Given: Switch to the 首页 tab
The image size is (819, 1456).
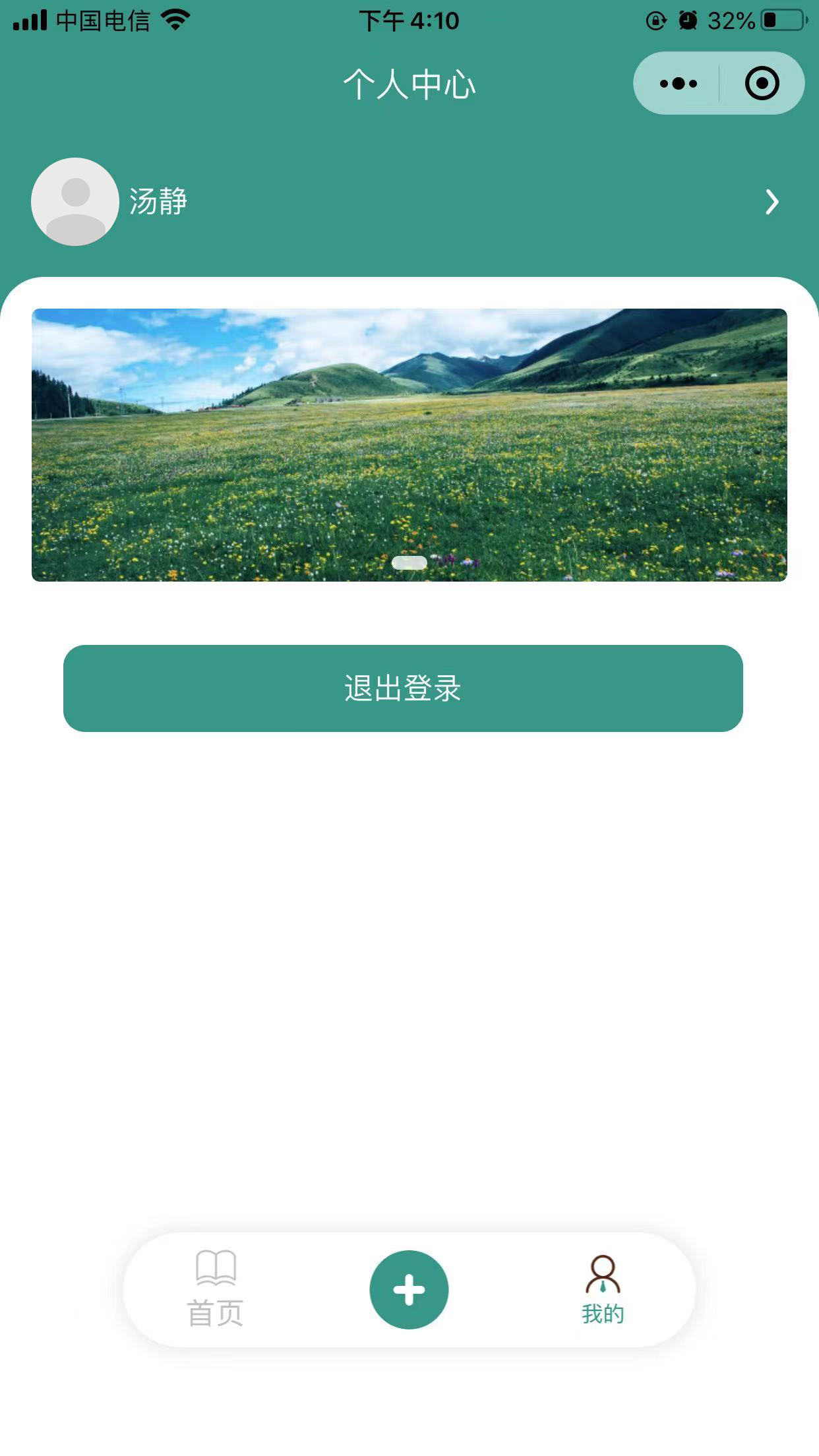Looking at the screenshot, I should (216, 1289).
